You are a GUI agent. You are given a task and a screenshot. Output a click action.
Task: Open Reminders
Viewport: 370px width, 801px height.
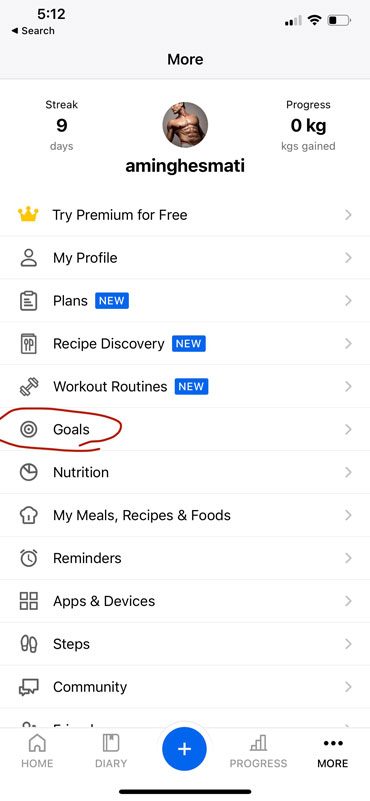(185, 558)
